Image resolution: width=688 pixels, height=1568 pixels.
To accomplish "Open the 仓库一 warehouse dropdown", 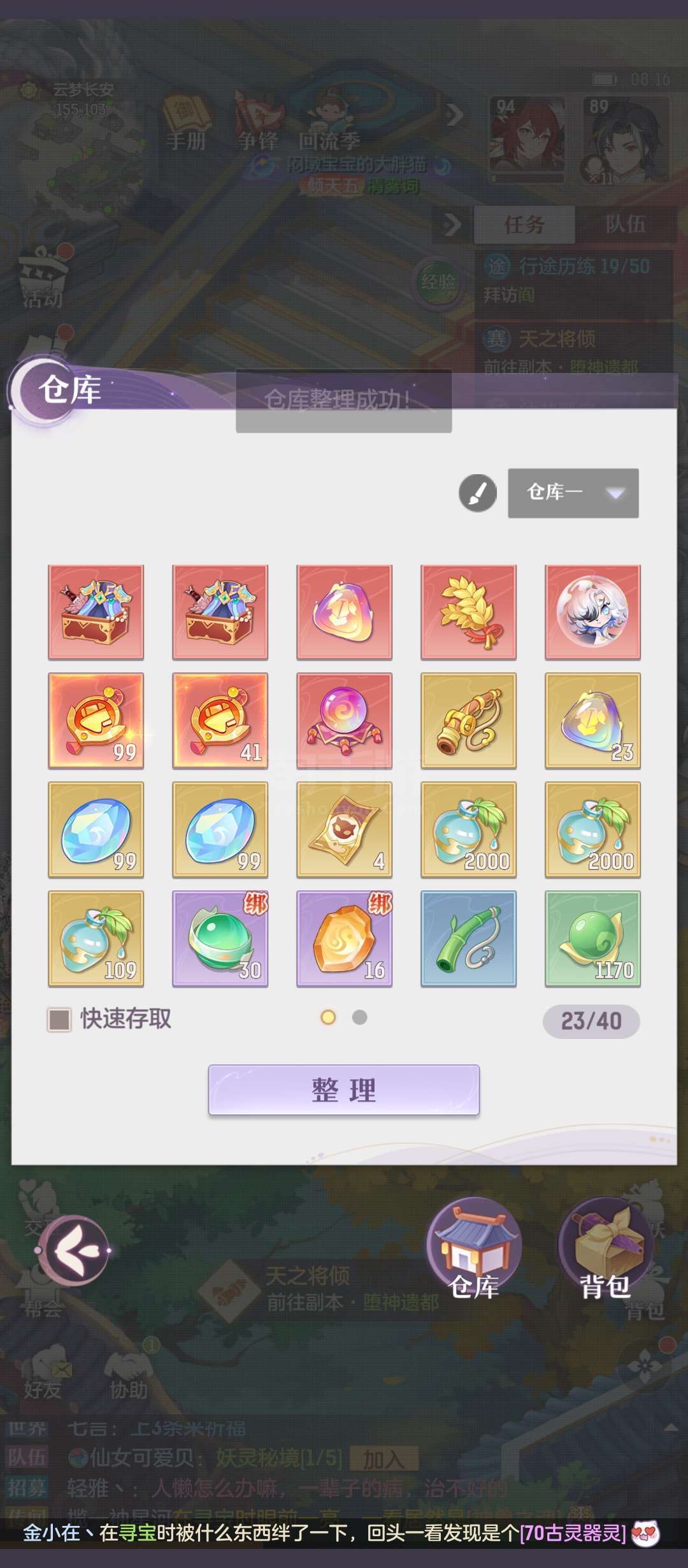I will click(573, 493).
